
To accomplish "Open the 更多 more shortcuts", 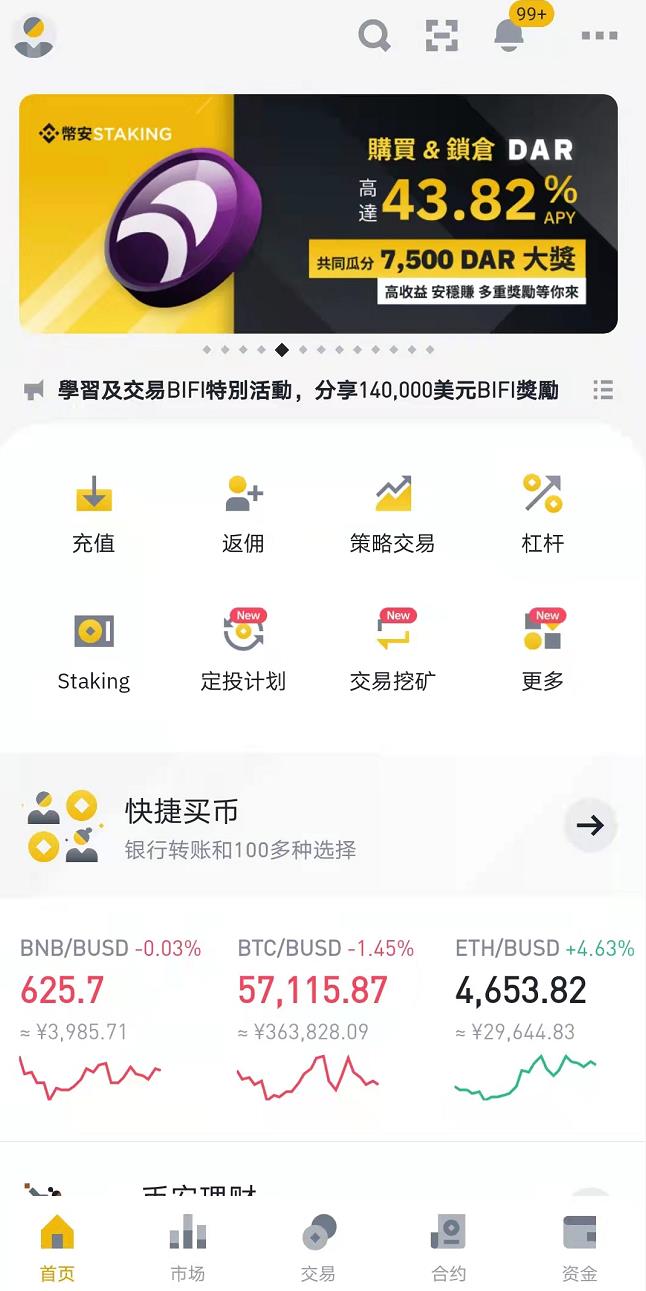I will [542, 652].
